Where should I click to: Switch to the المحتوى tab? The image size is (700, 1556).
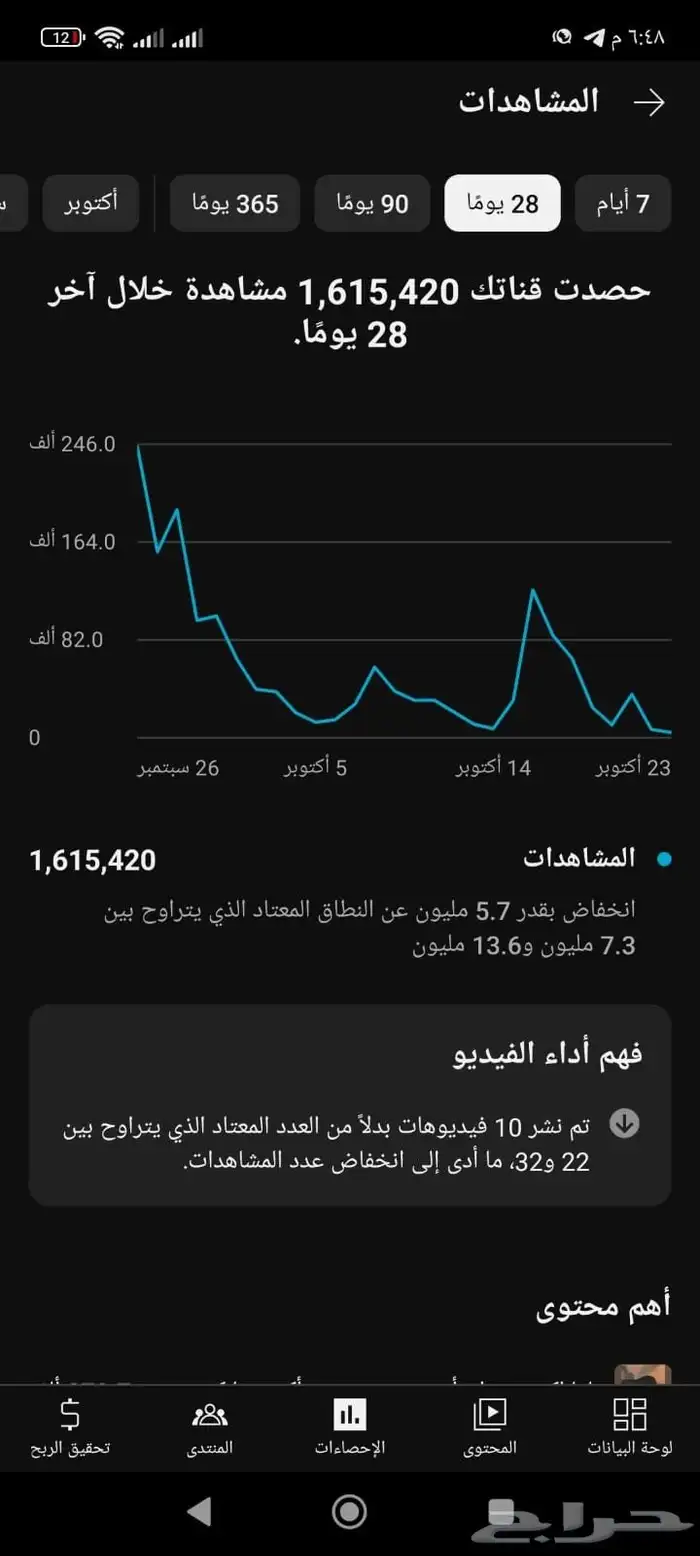point(490,1425)
